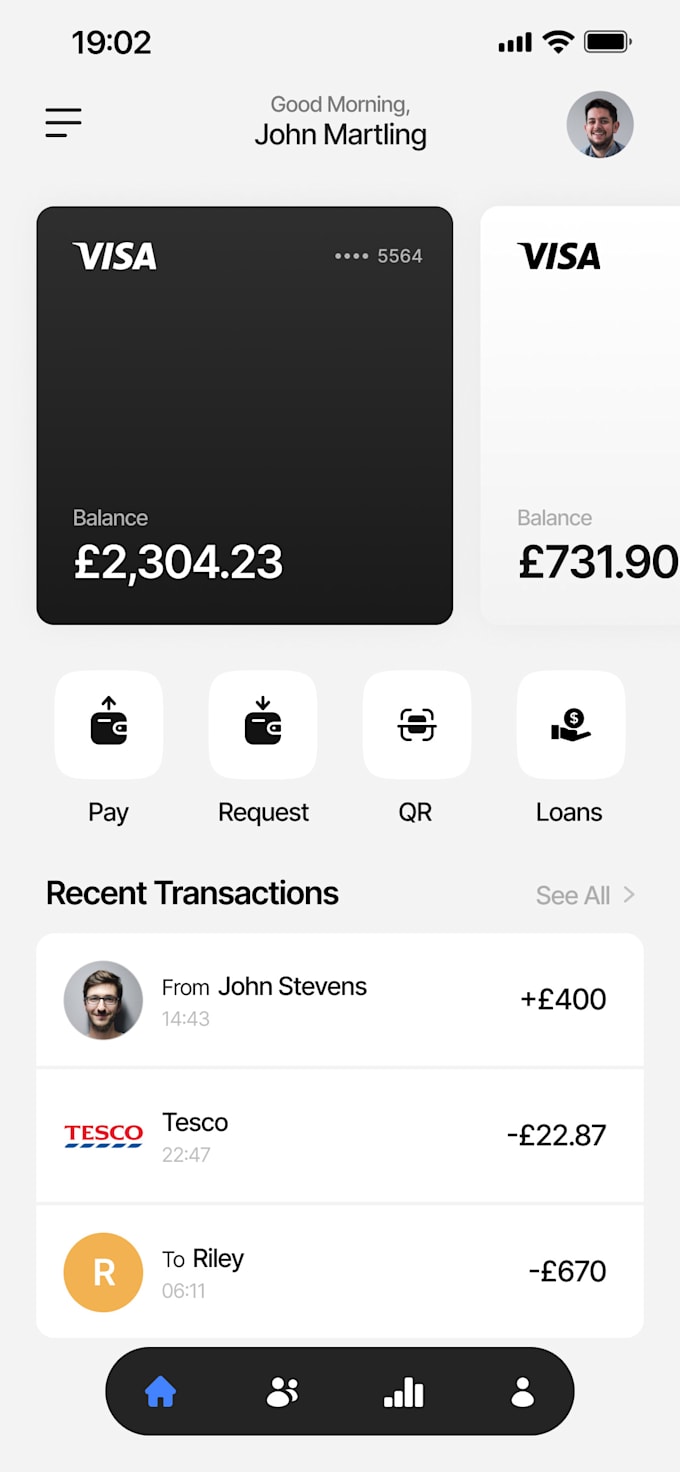The width and height of the screenshot is (680, 1472).
Task: Switch to the profile tab in bottom bar
Action: click(x=522, y=1392)
